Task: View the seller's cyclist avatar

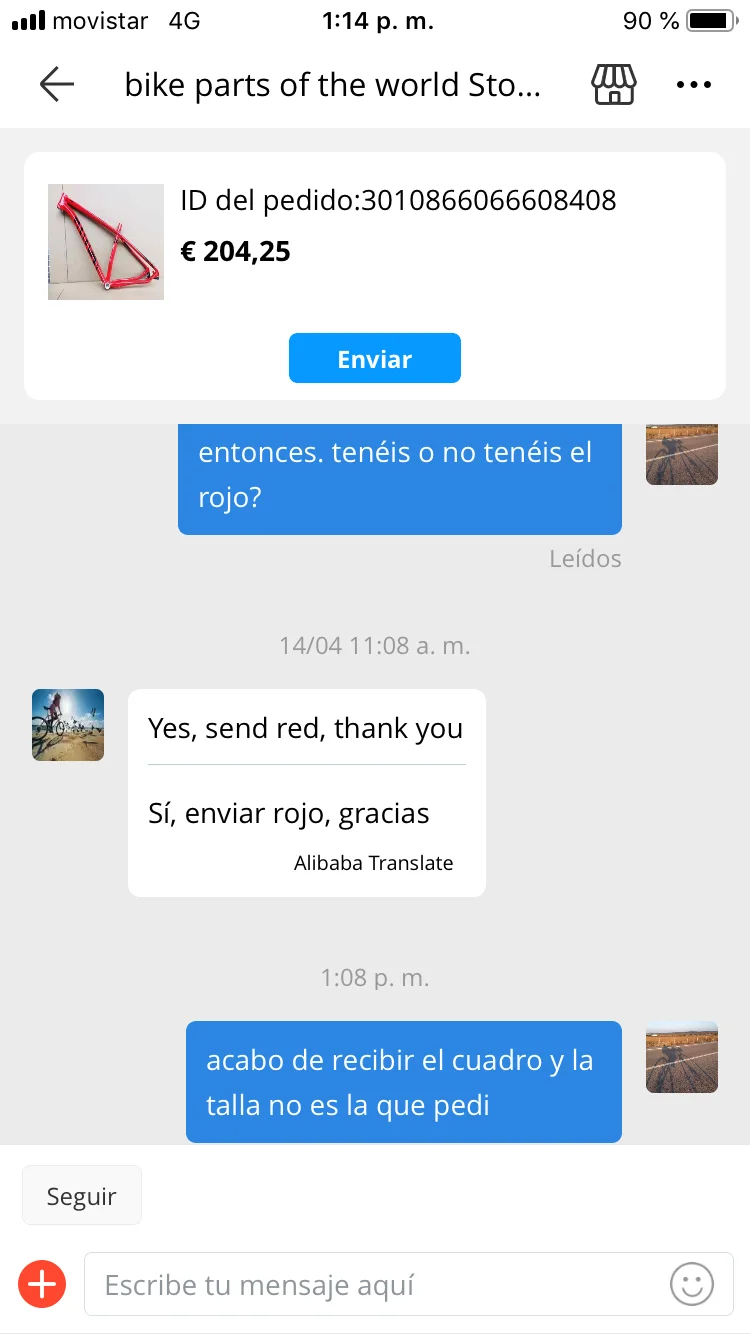Action: (68, 725)
